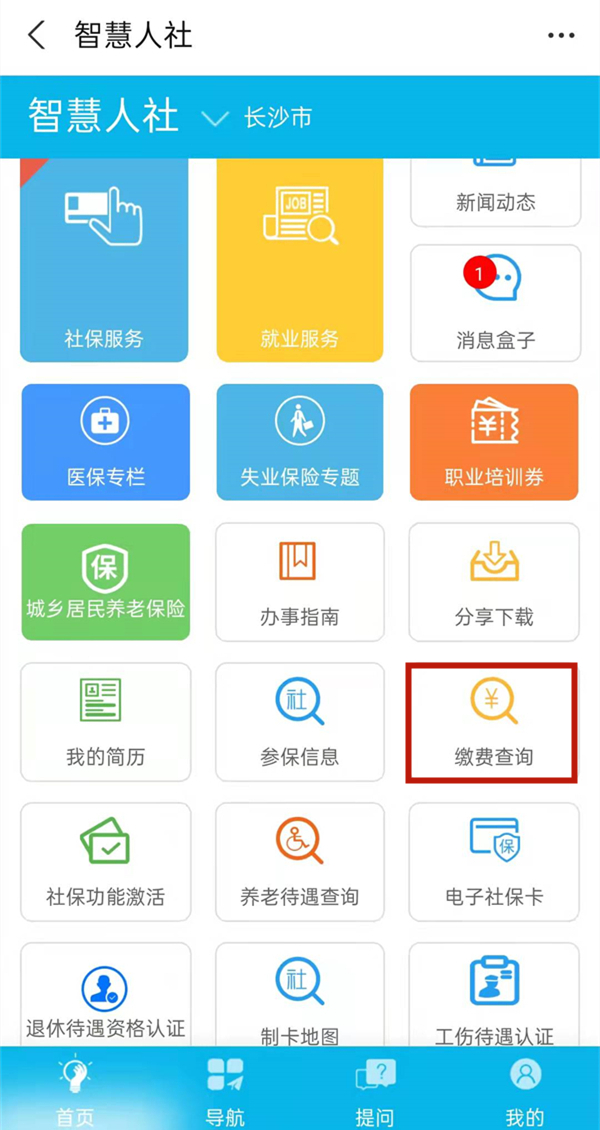Switch to the 提问 tab
This screenshot has height=1130, width=600.
pyautogui.click(x=375, y=1090)
